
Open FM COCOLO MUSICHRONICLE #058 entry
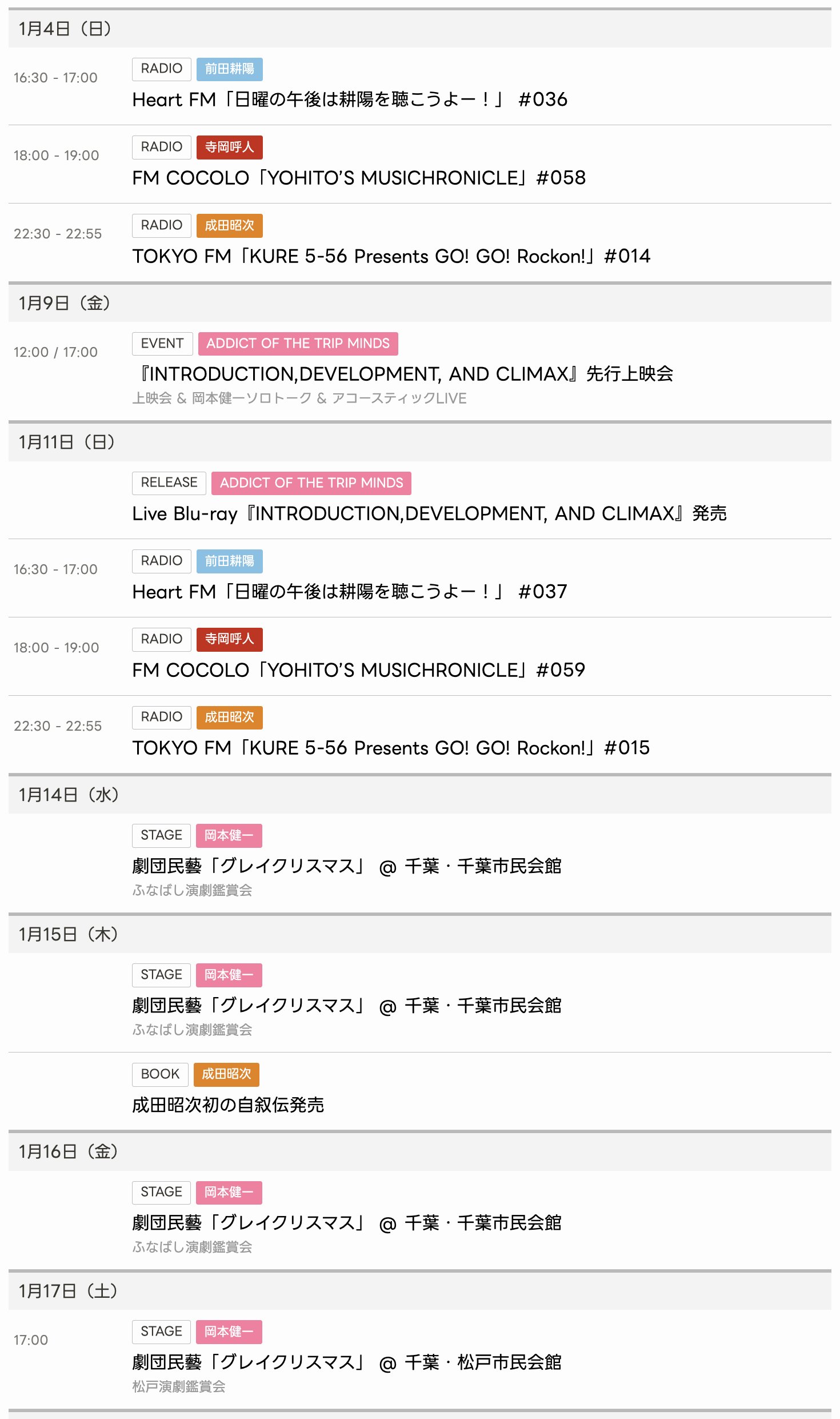click(x=358, y=178)
